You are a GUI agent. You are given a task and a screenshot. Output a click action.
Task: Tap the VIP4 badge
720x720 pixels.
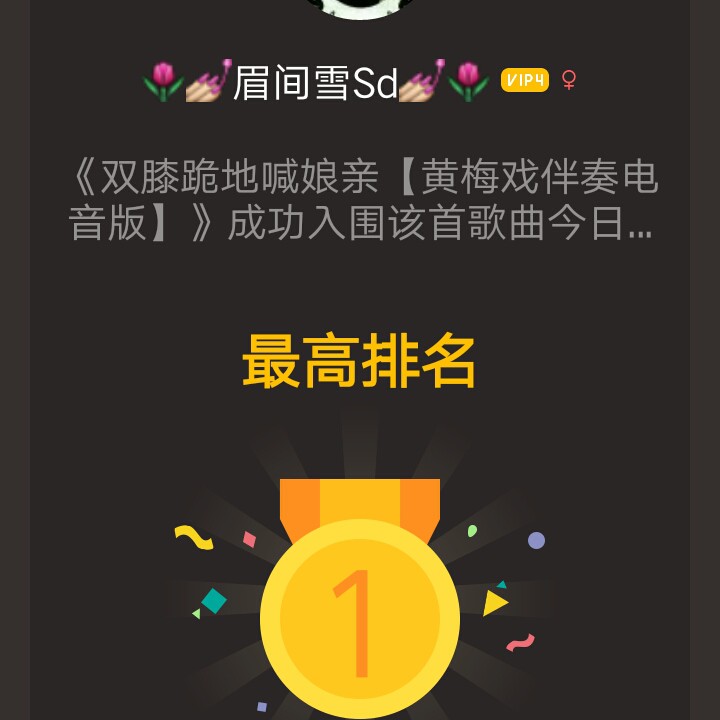(524, 80)
